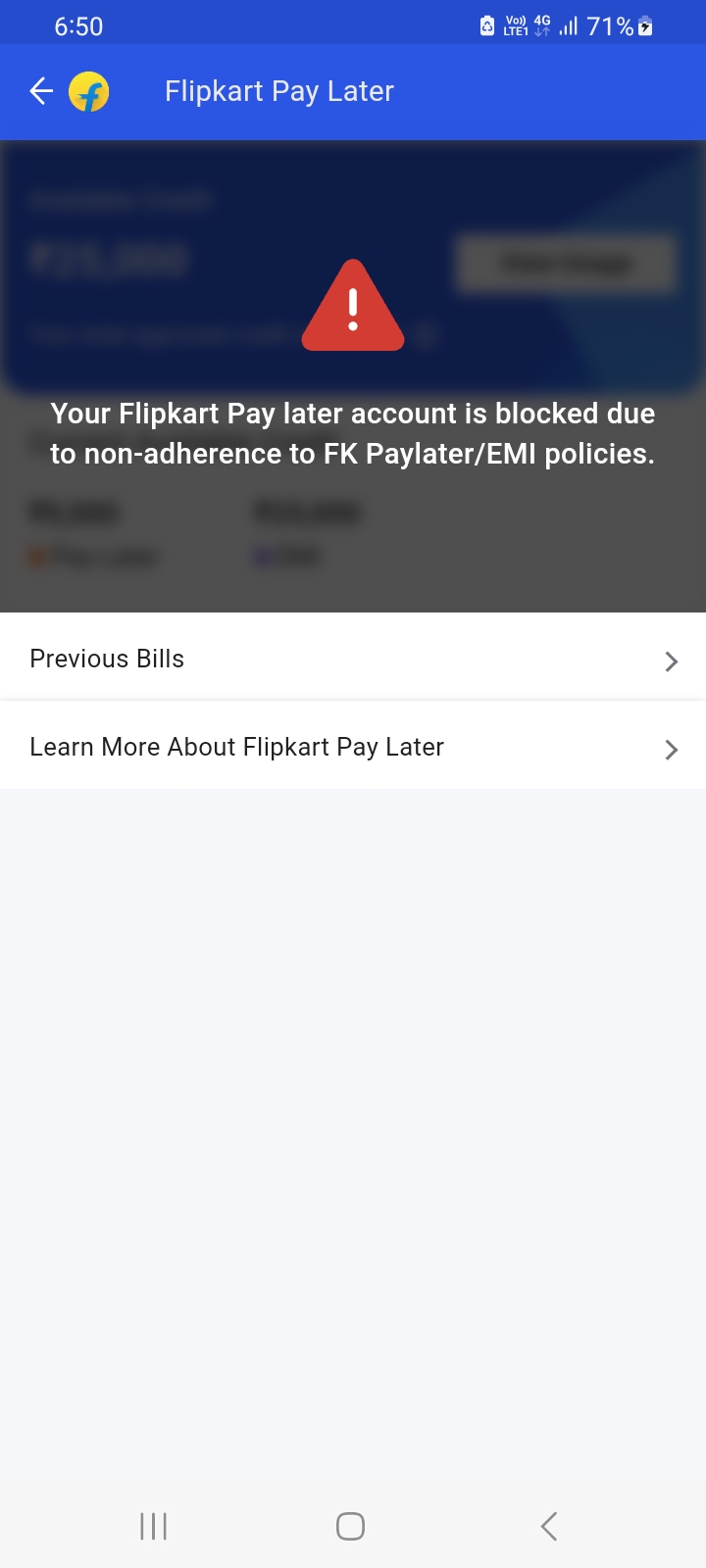Open Previous Bills

point(353,660)
